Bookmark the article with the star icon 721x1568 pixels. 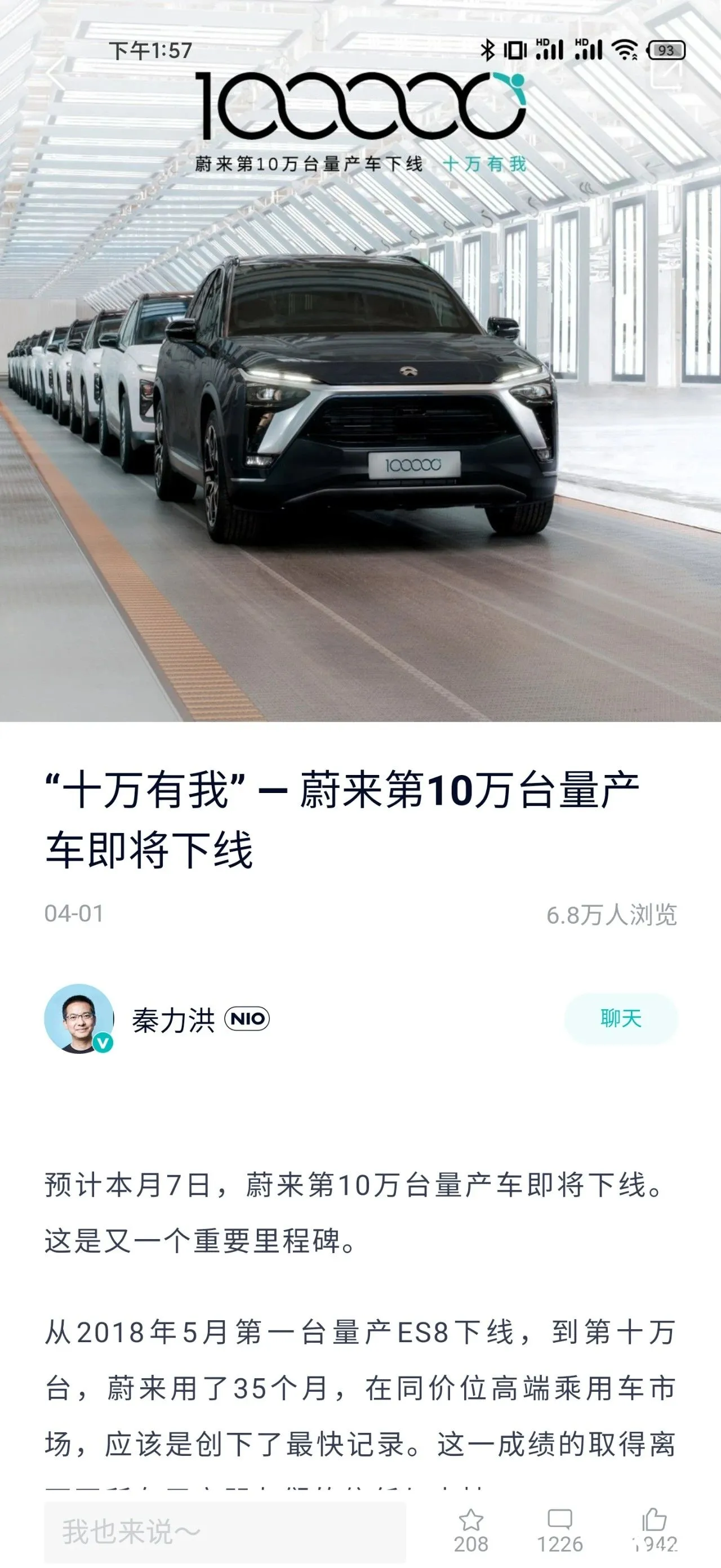click(471, 1530)
